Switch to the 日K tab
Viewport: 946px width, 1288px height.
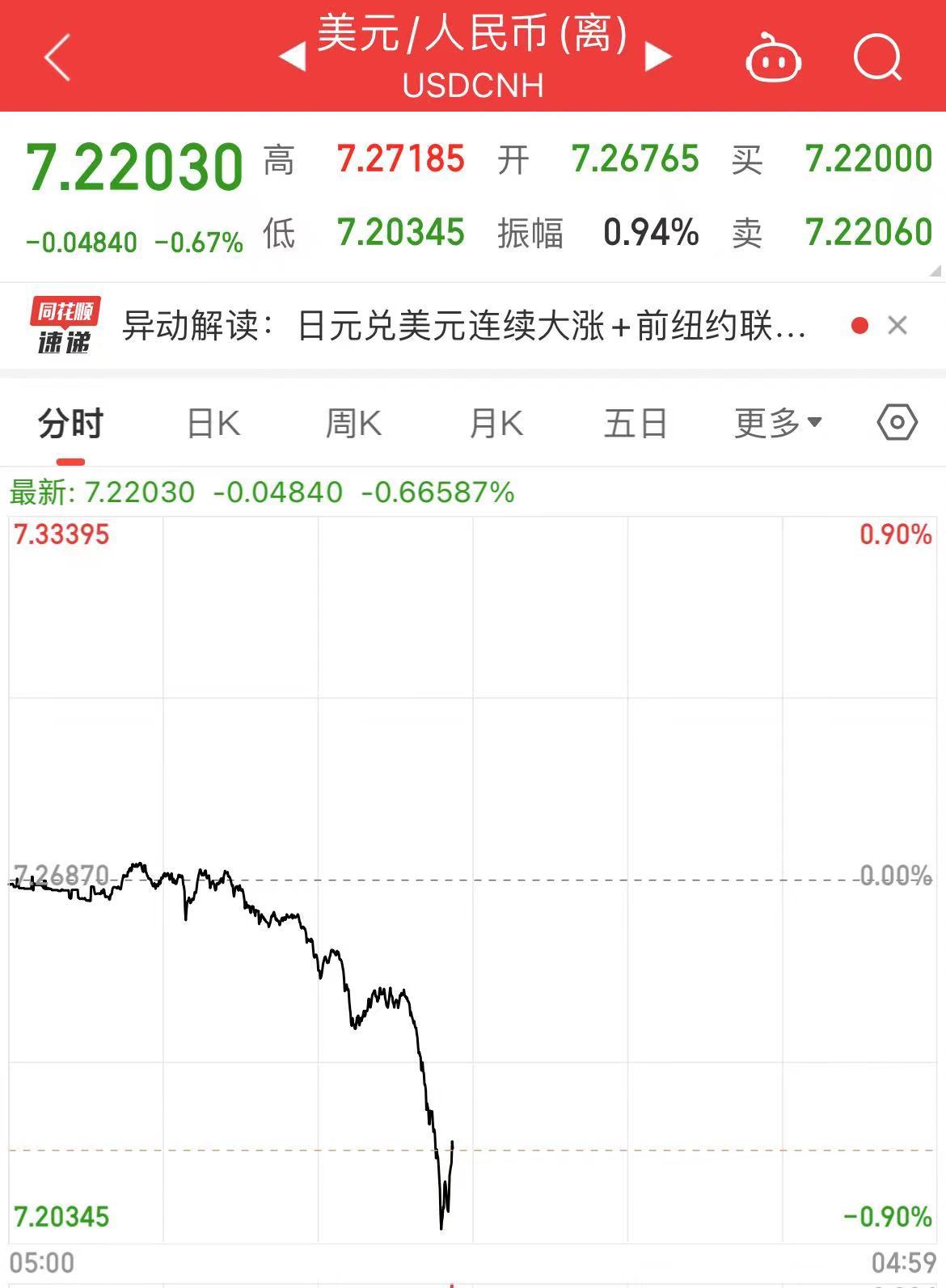pyautogui.click(x=212, y=422)
